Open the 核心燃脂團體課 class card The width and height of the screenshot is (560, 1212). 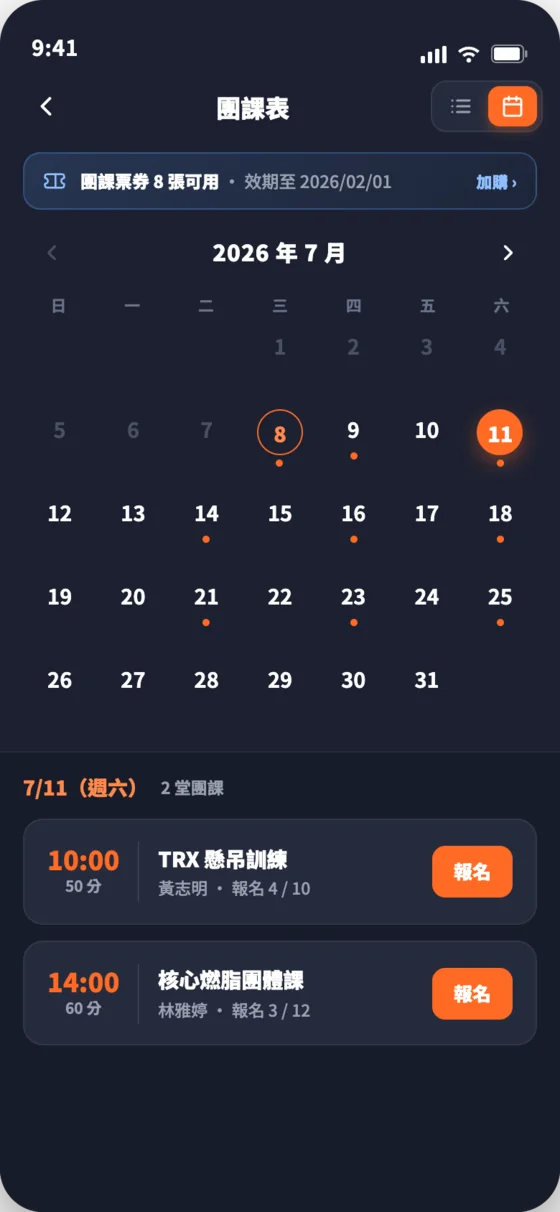280,993
